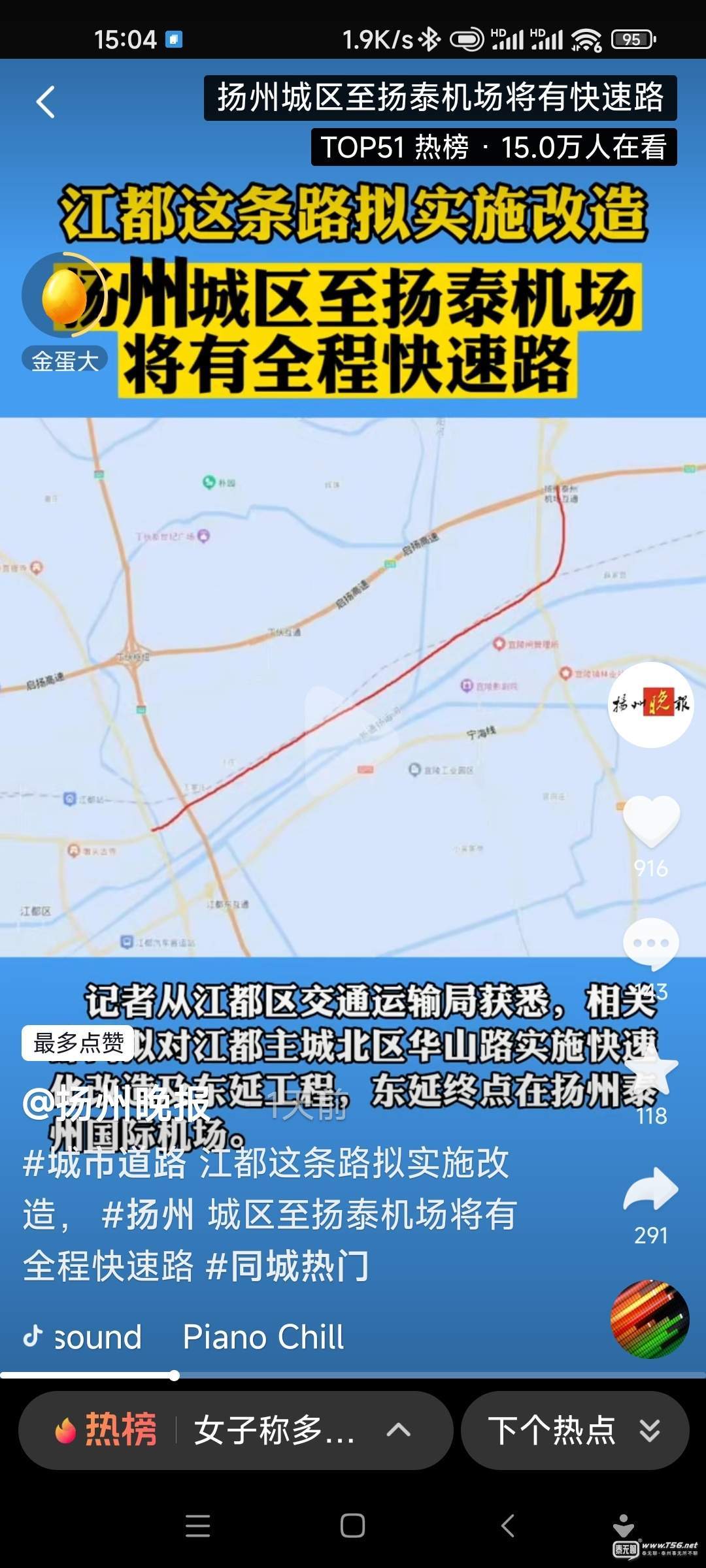
Task: Open the spinning music disc
Action: (x=650, y=1318)
